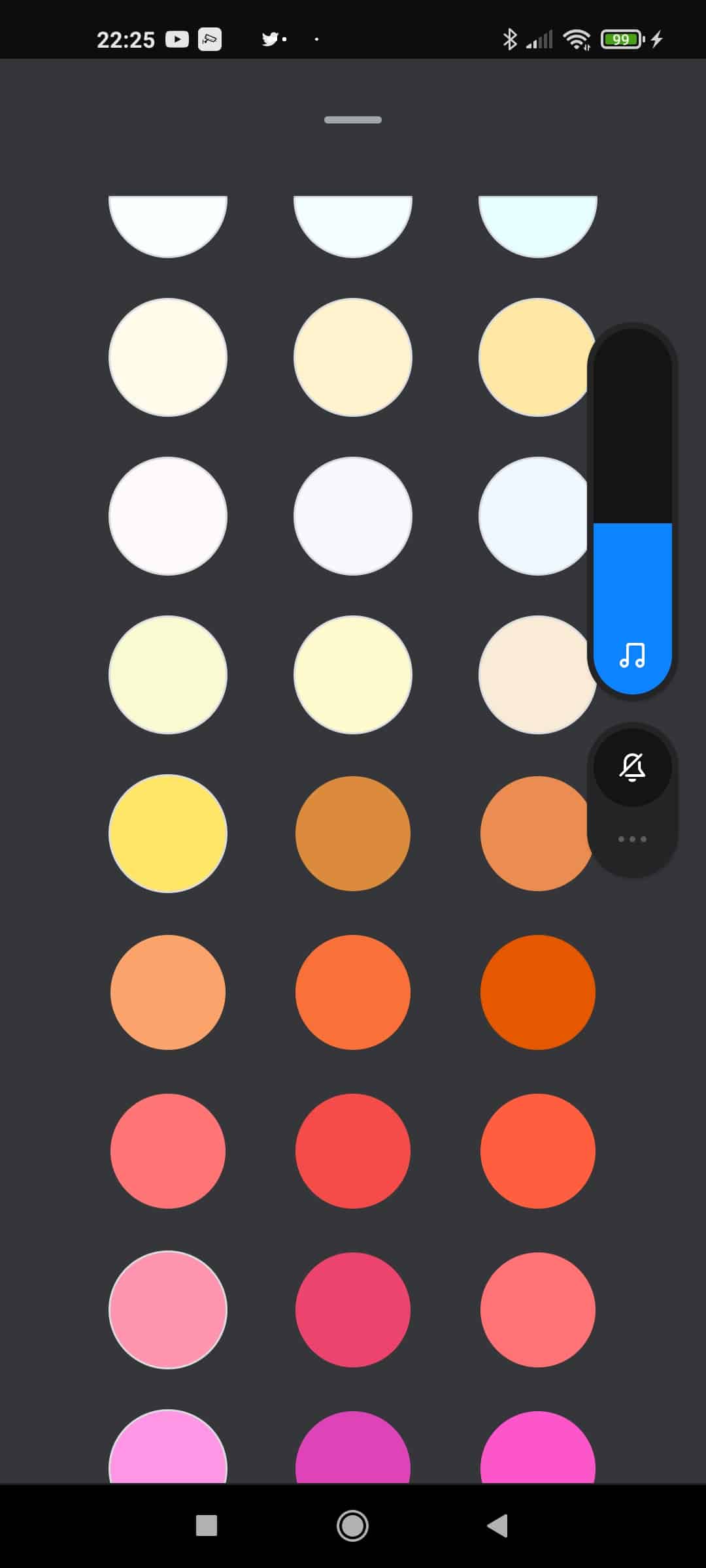Screen dimensions: 706x1568
Task: Select the vivid red color swatch
Action: point(353,1151)
